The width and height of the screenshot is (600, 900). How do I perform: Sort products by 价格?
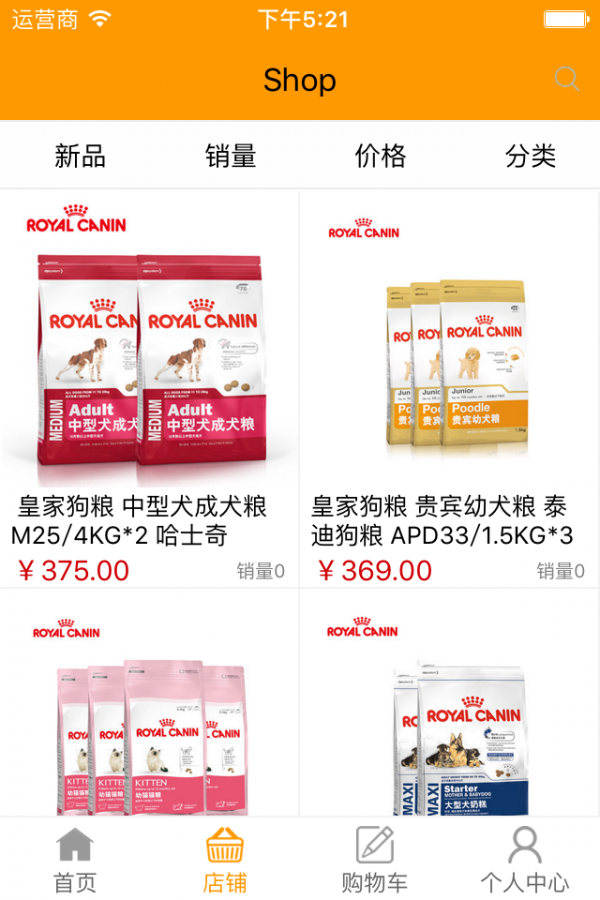coord(381,156)
